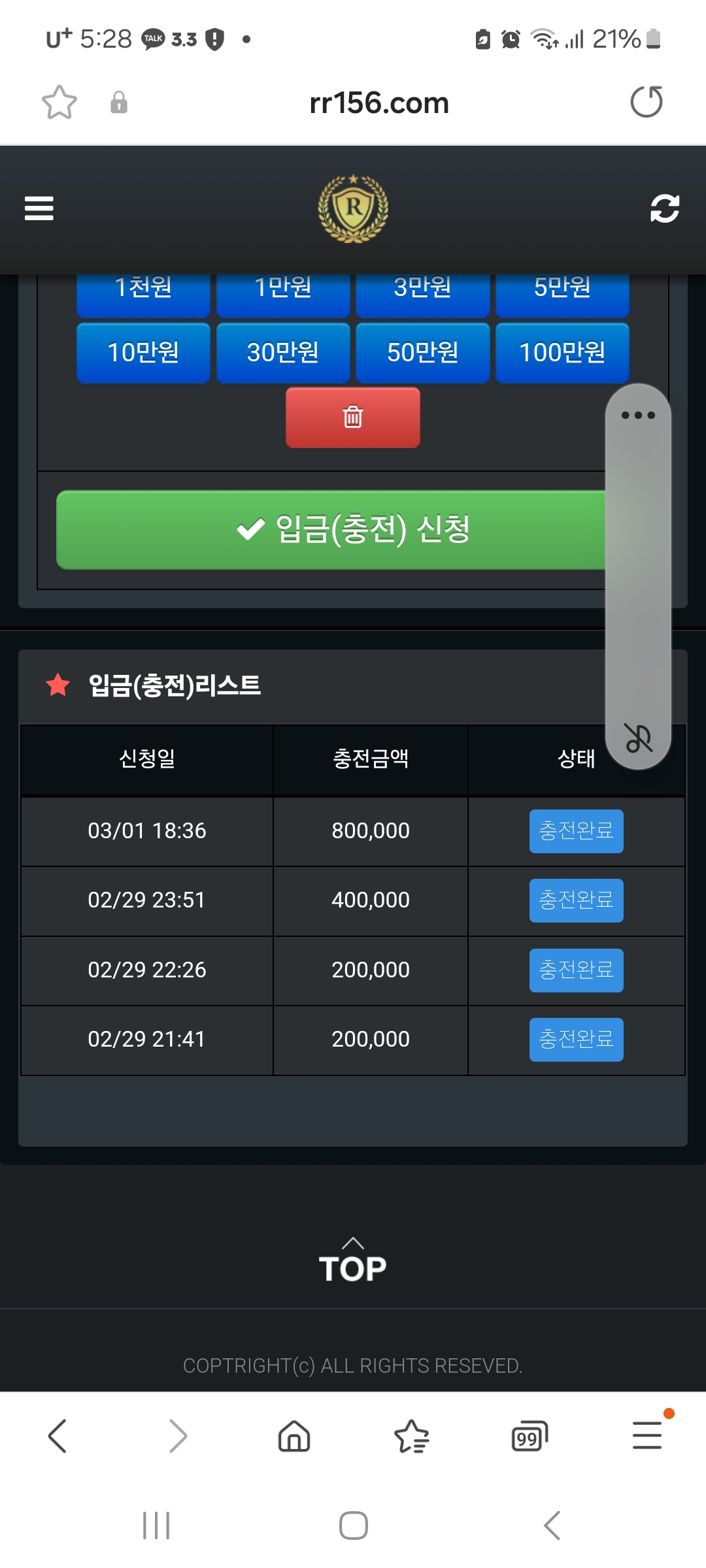Tap the refresh arrows icon in the site header
The width and height of the screenshot is (706, 1568).
[x=664, y=208]
